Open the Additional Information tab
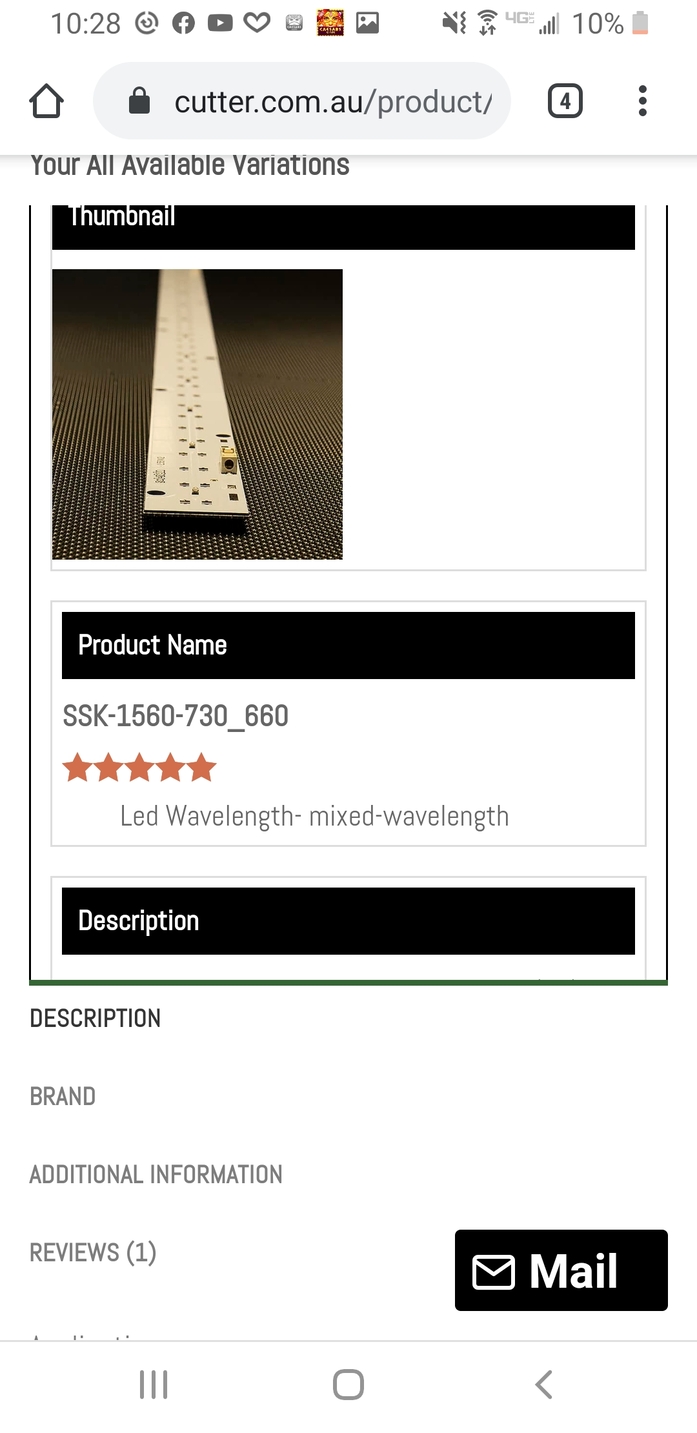This screenshot has width=697, height=1433. pos(156,1174)
